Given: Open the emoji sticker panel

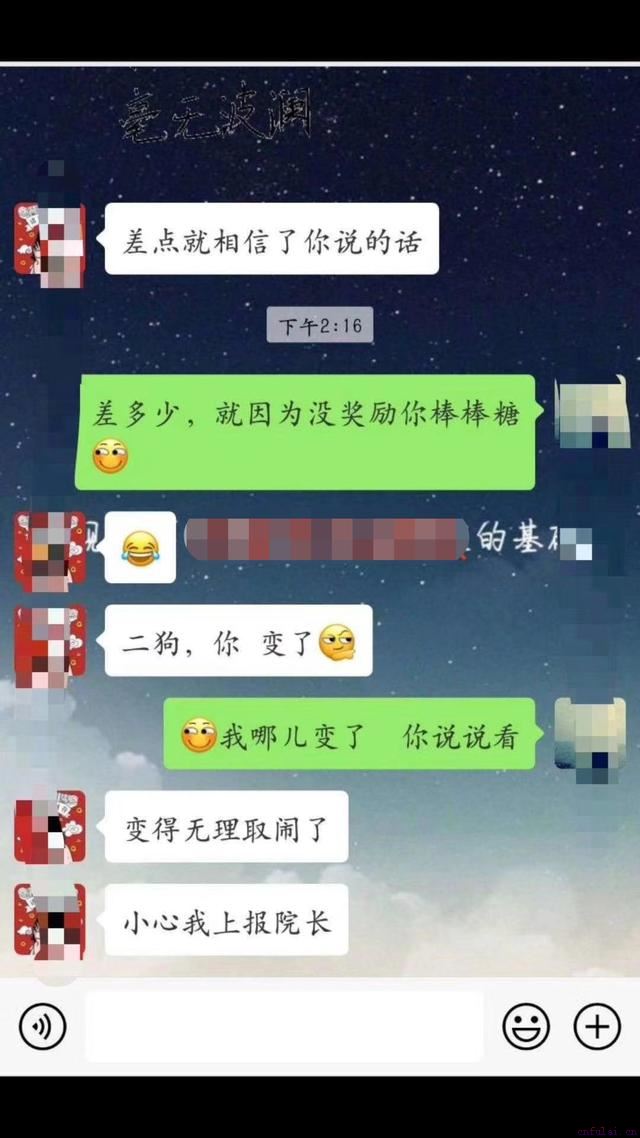Looking at the screenshot, I should point(526,1026).
